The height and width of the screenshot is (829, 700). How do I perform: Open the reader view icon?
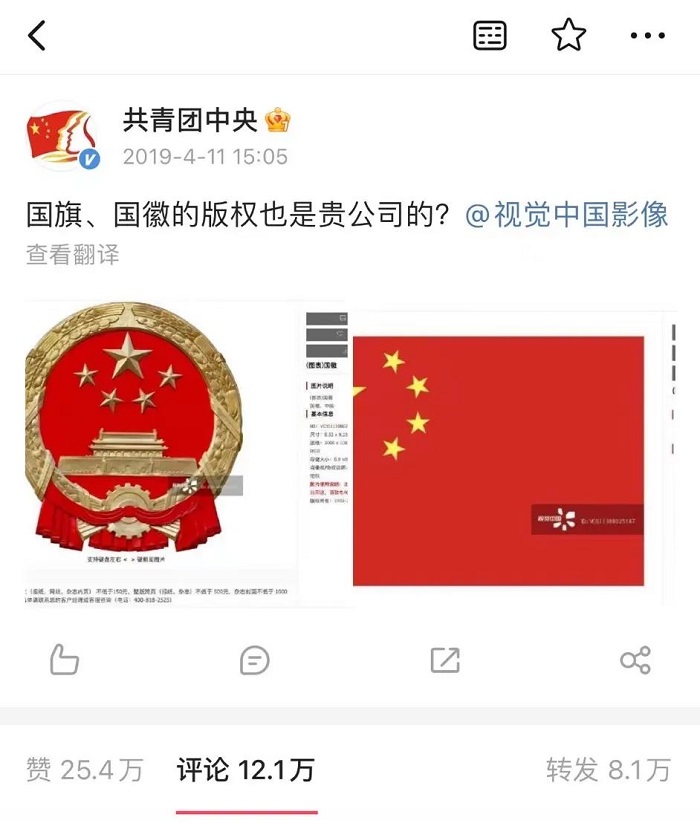[x=489, y=37]
